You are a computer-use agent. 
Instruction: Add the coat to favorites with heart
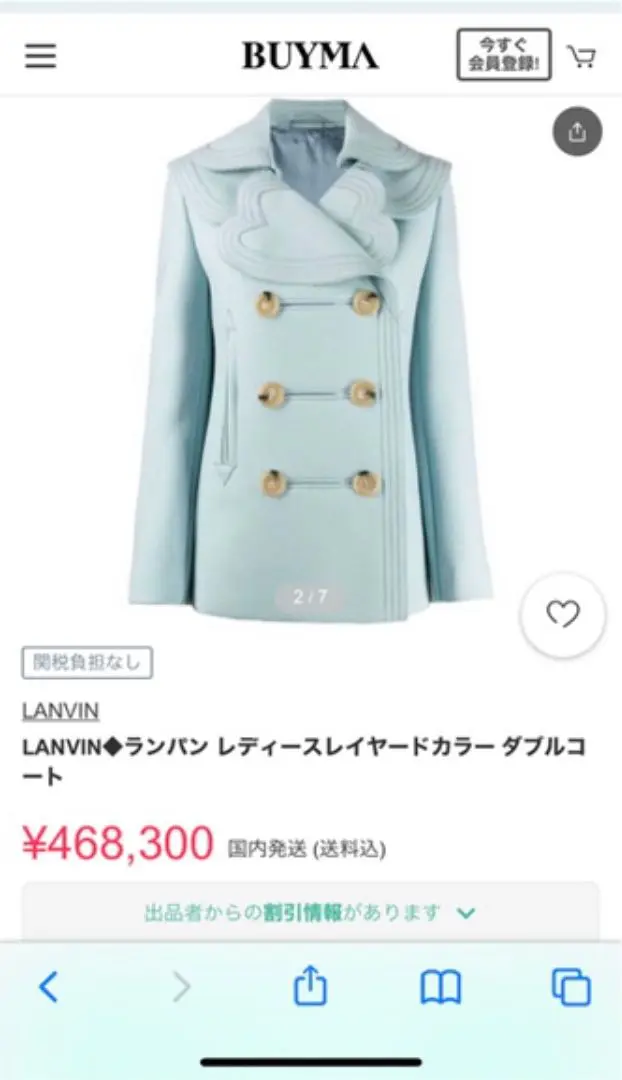point(563,615)
